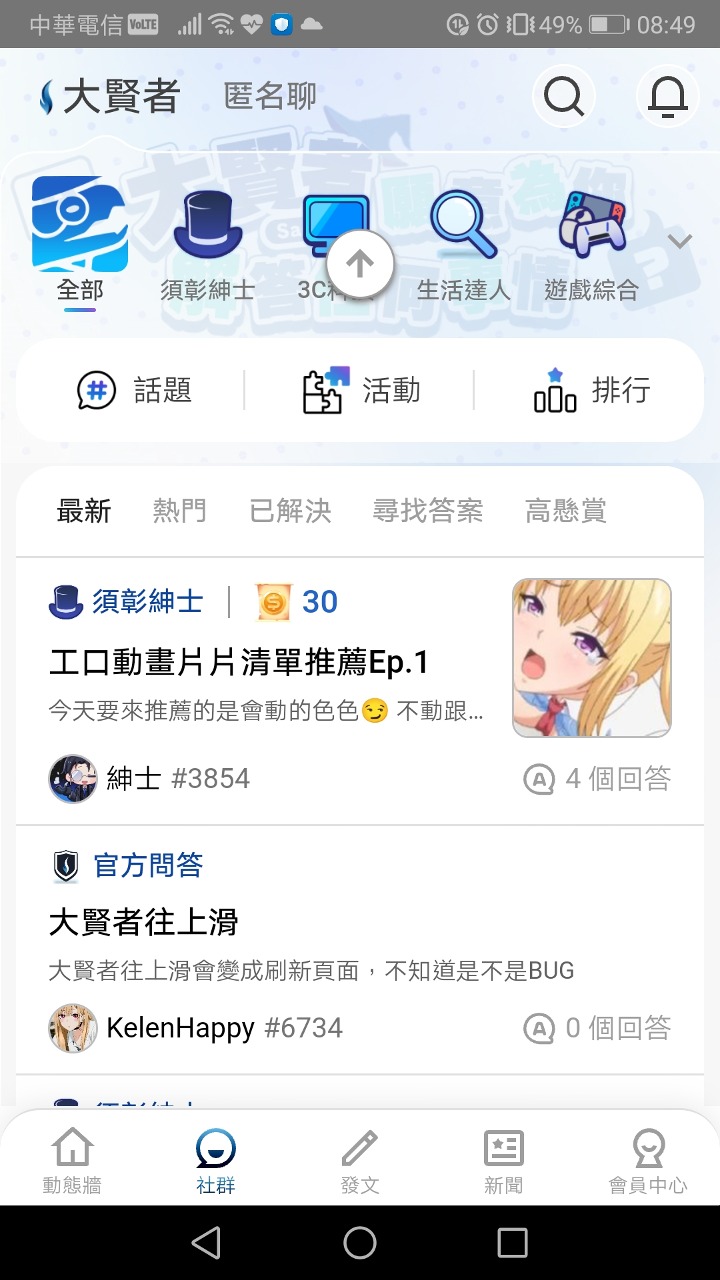Open the search icon
Screen dimensions: 720x1280
coord(563,96)
